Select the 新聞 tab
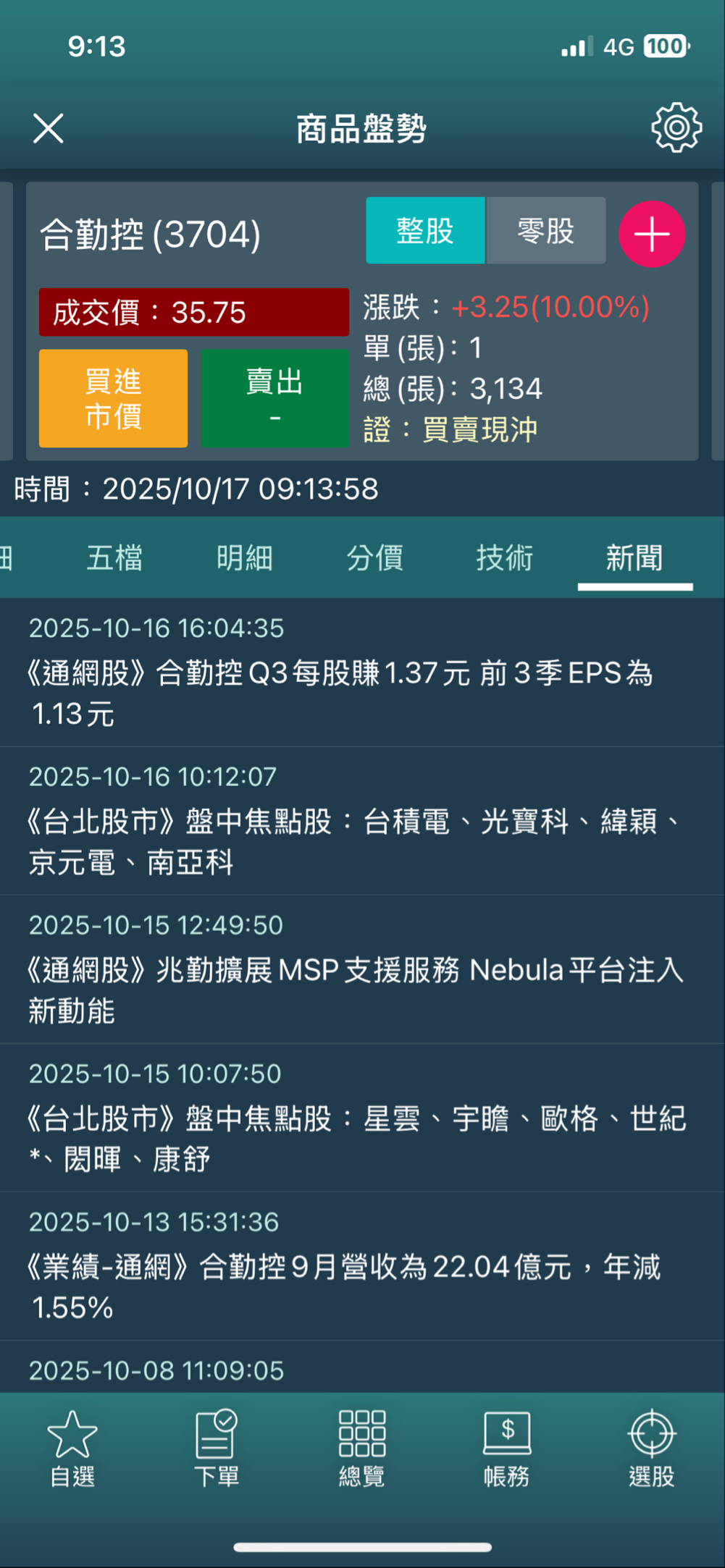This screenshot has width=725, height=1568. coord(634,558)
